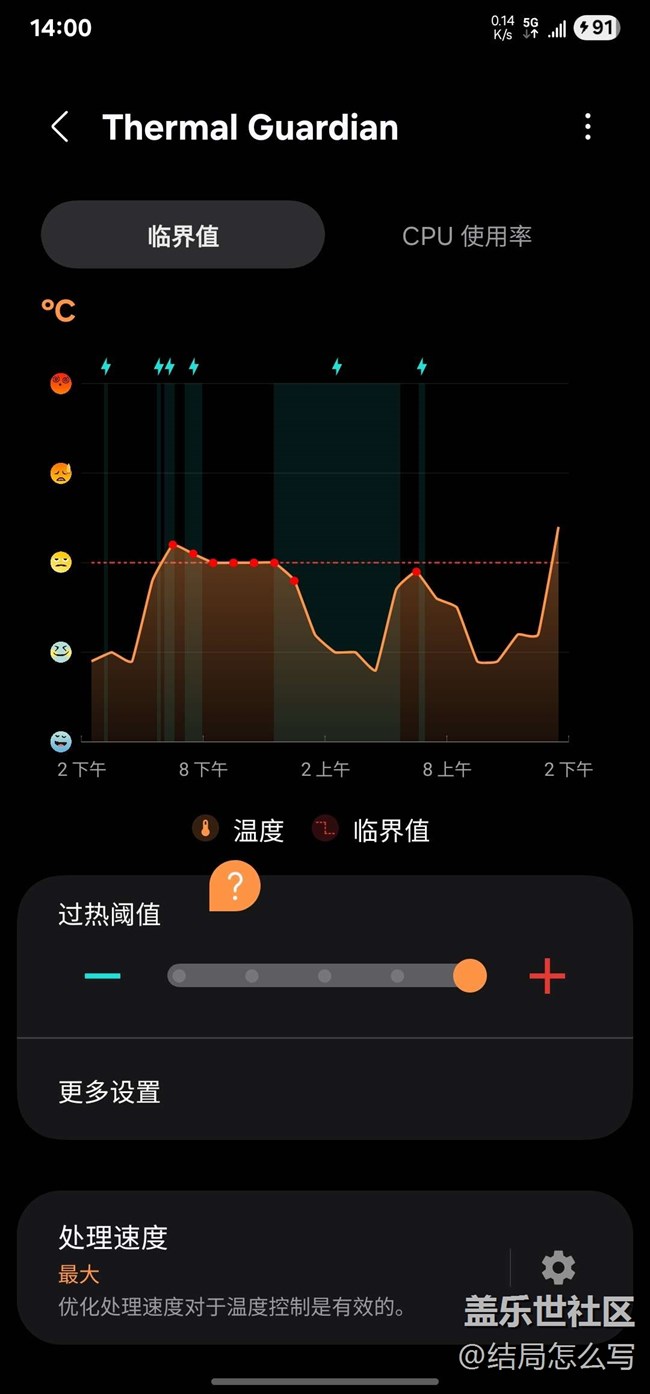Open 处理速度 settings gear
This screenshot has height=1394, width=650.
tap(558, 1267)
